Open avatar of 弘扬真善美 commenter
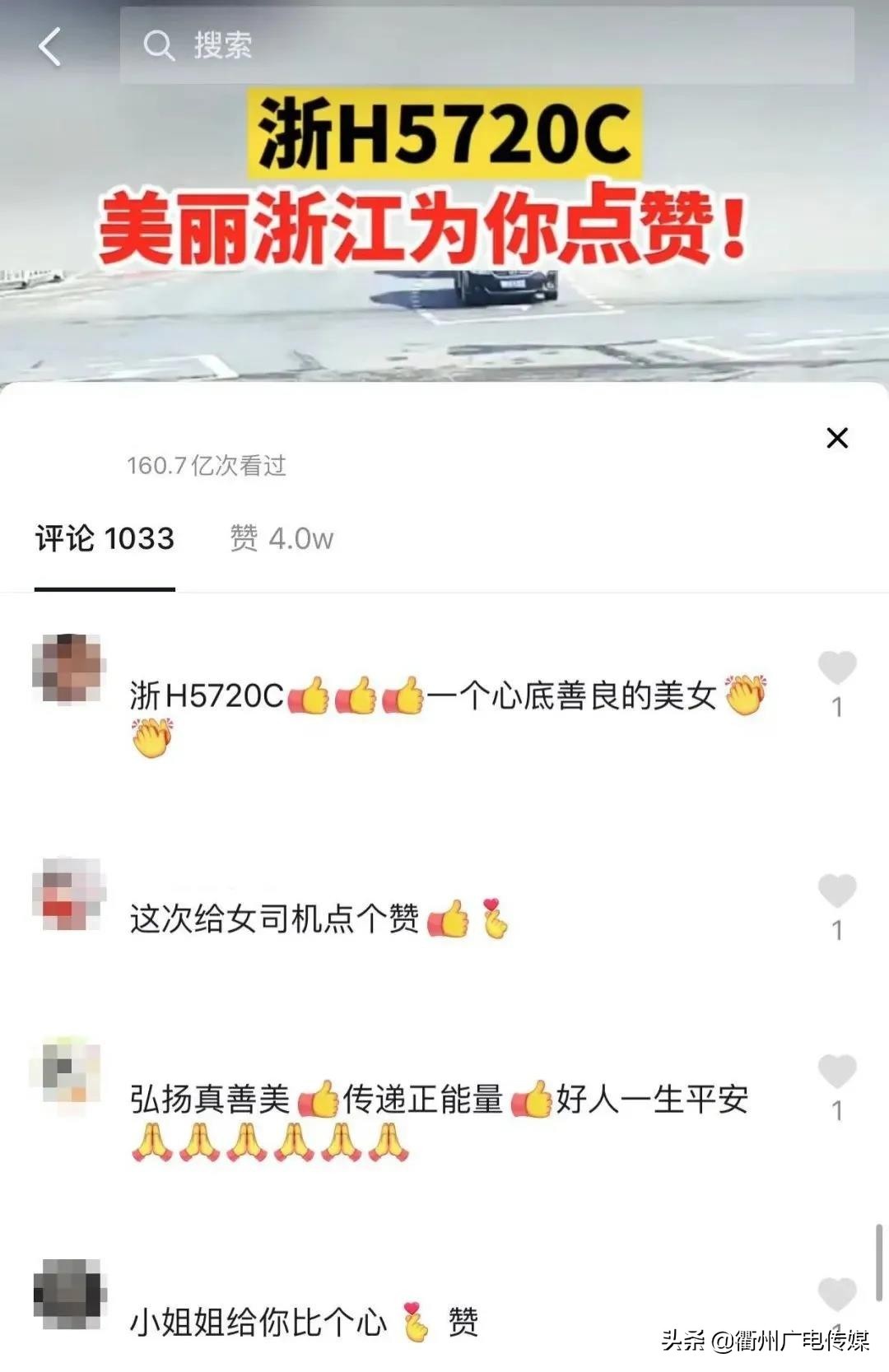Screen dimensions: 889x1372 coord(66,1070)
